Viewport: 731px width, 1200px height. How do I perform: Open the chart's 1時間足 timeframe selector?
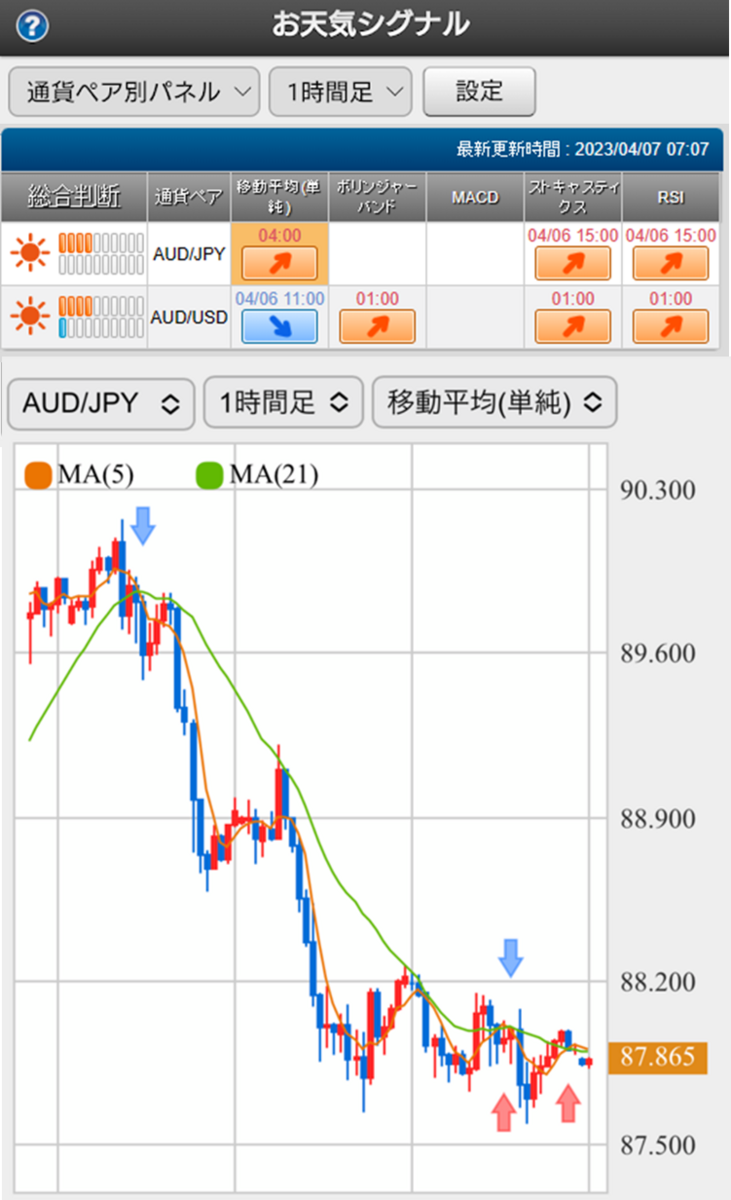click(283, 404)
